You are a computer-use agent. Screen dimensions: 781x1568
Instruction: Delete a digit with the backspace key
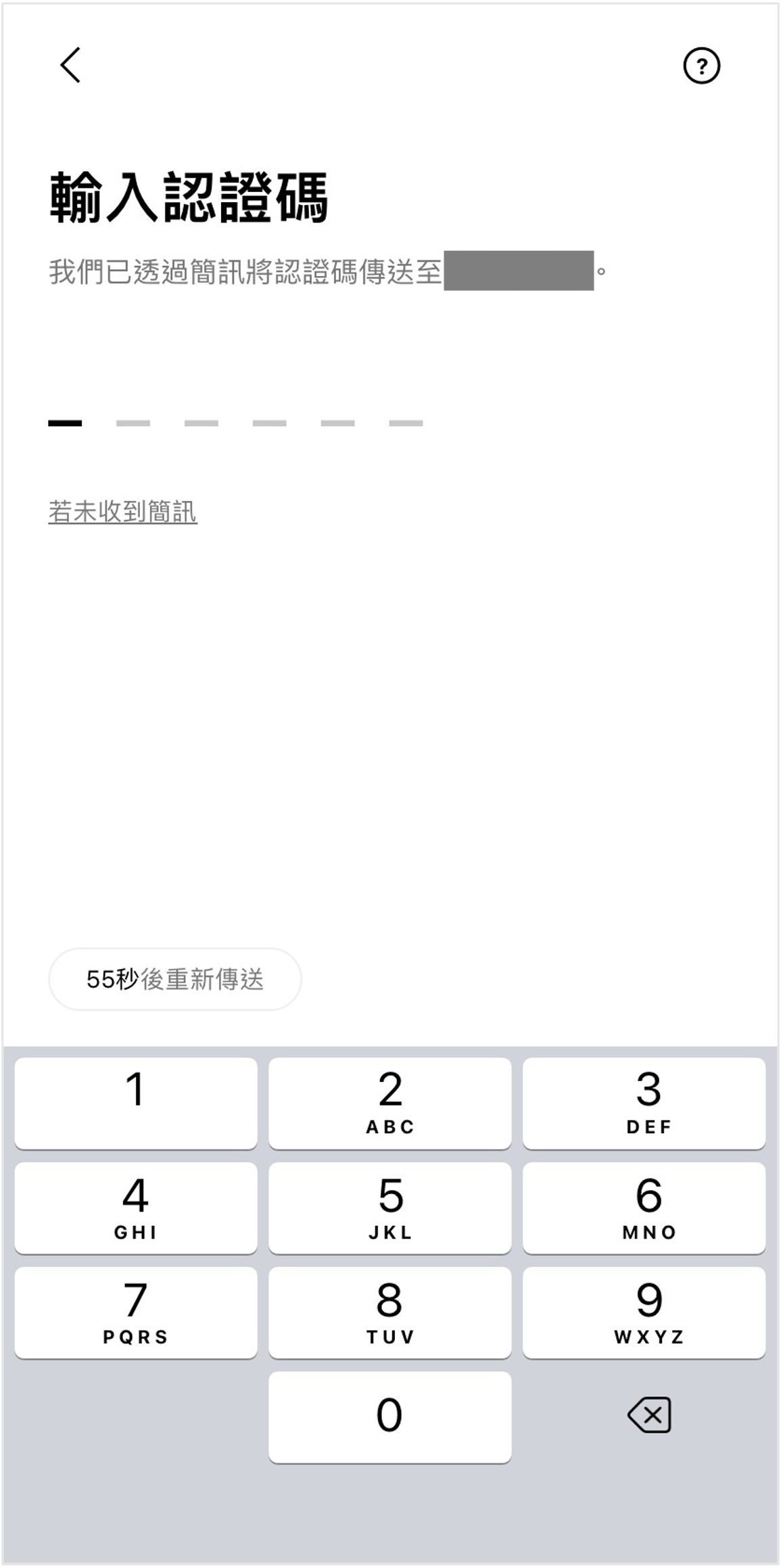click(649, 1415)
